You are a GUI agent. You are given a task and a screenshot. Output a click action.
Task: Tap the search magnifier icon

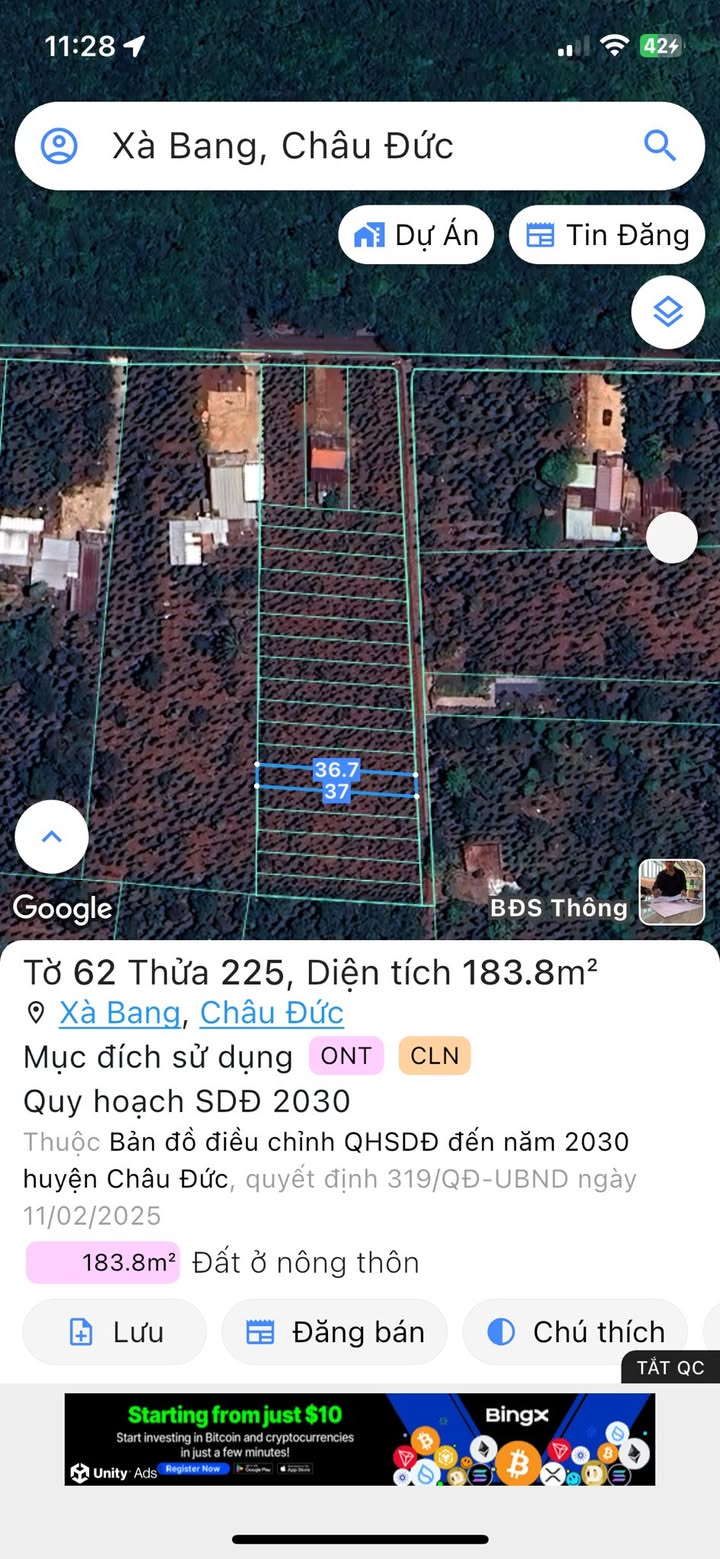[x=660, y=146]
